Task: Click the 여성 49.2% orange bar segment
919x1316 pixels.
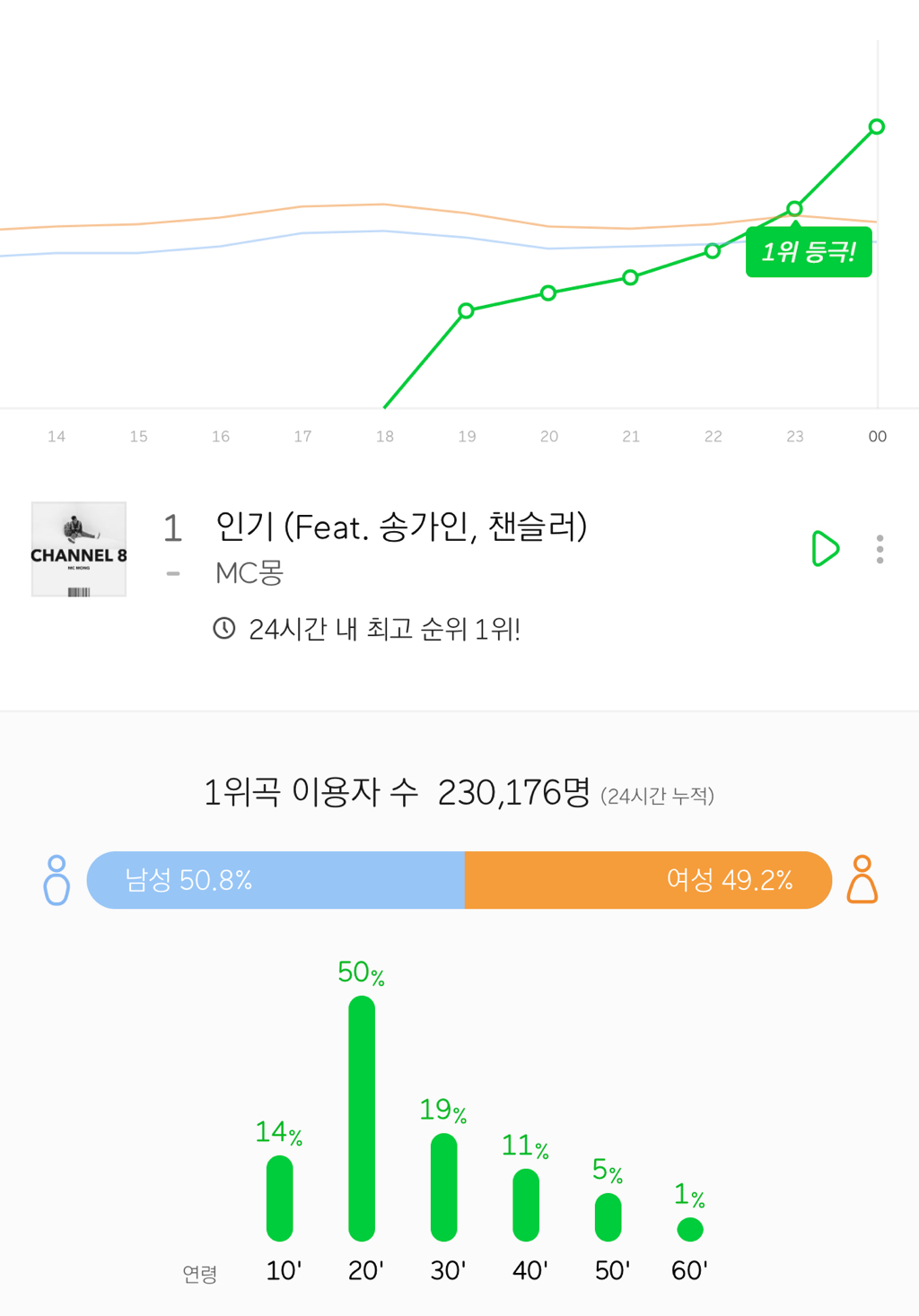Action: (646, 880)
